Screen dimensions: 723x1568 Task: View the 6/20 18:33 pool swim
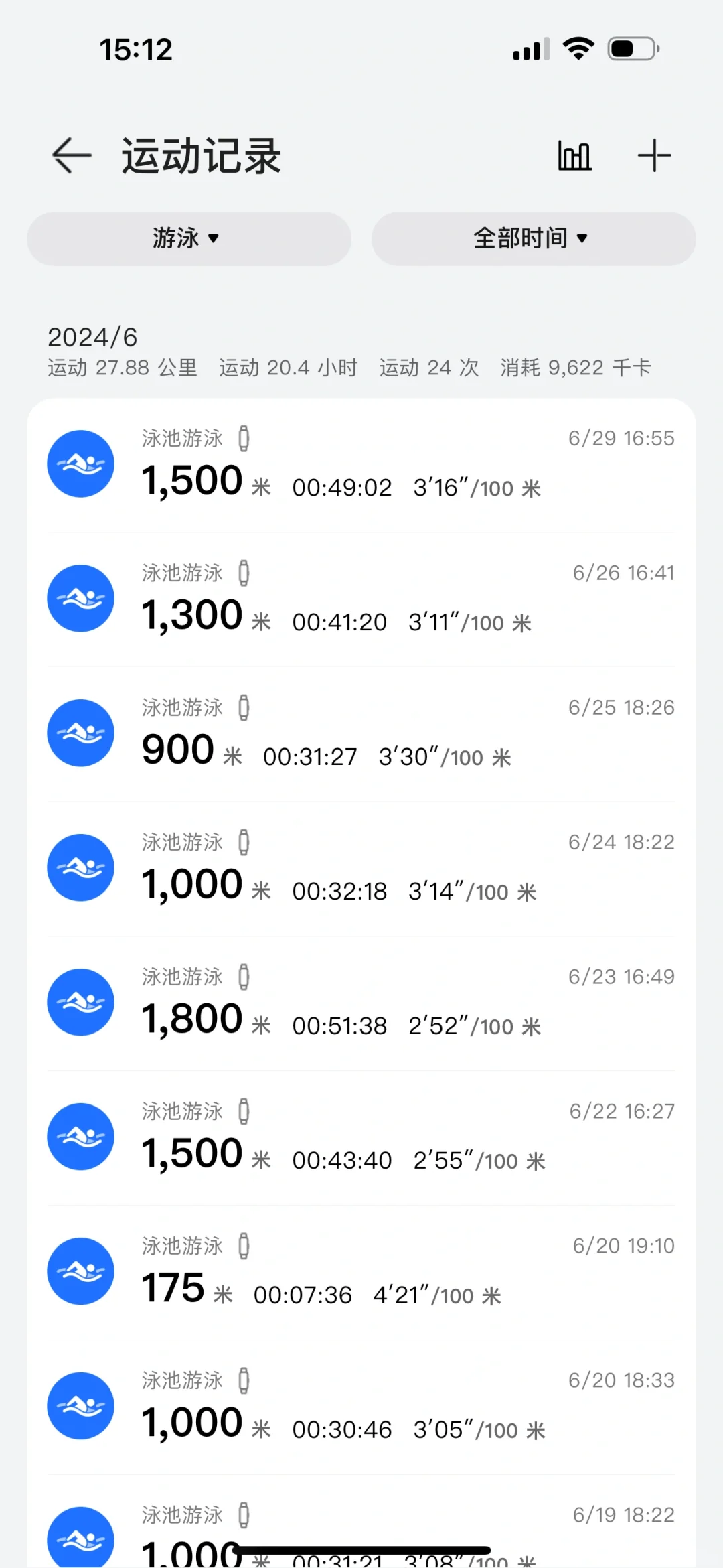361,1407
